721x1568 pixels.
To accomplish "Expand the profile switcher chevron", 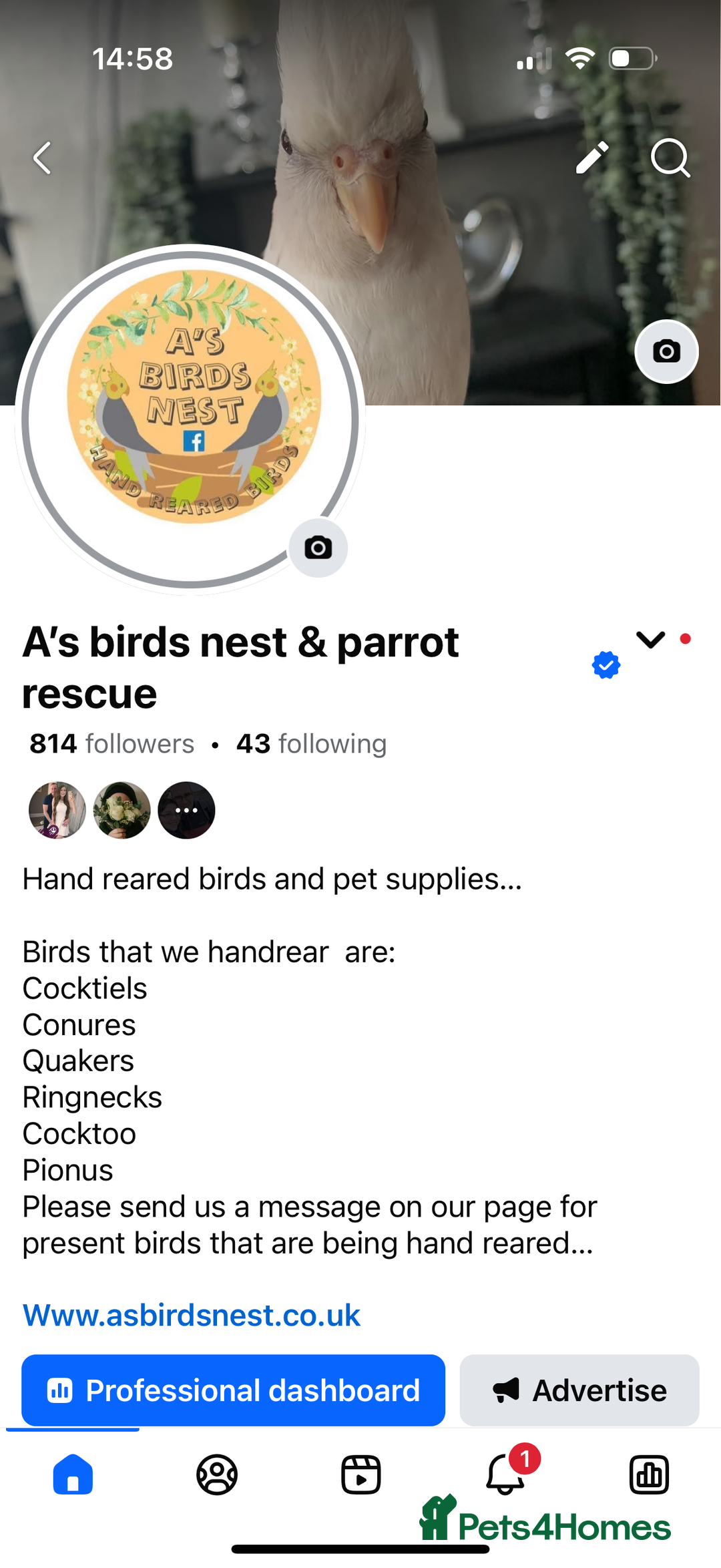I will pyautogui.click(x=650, y=640).
